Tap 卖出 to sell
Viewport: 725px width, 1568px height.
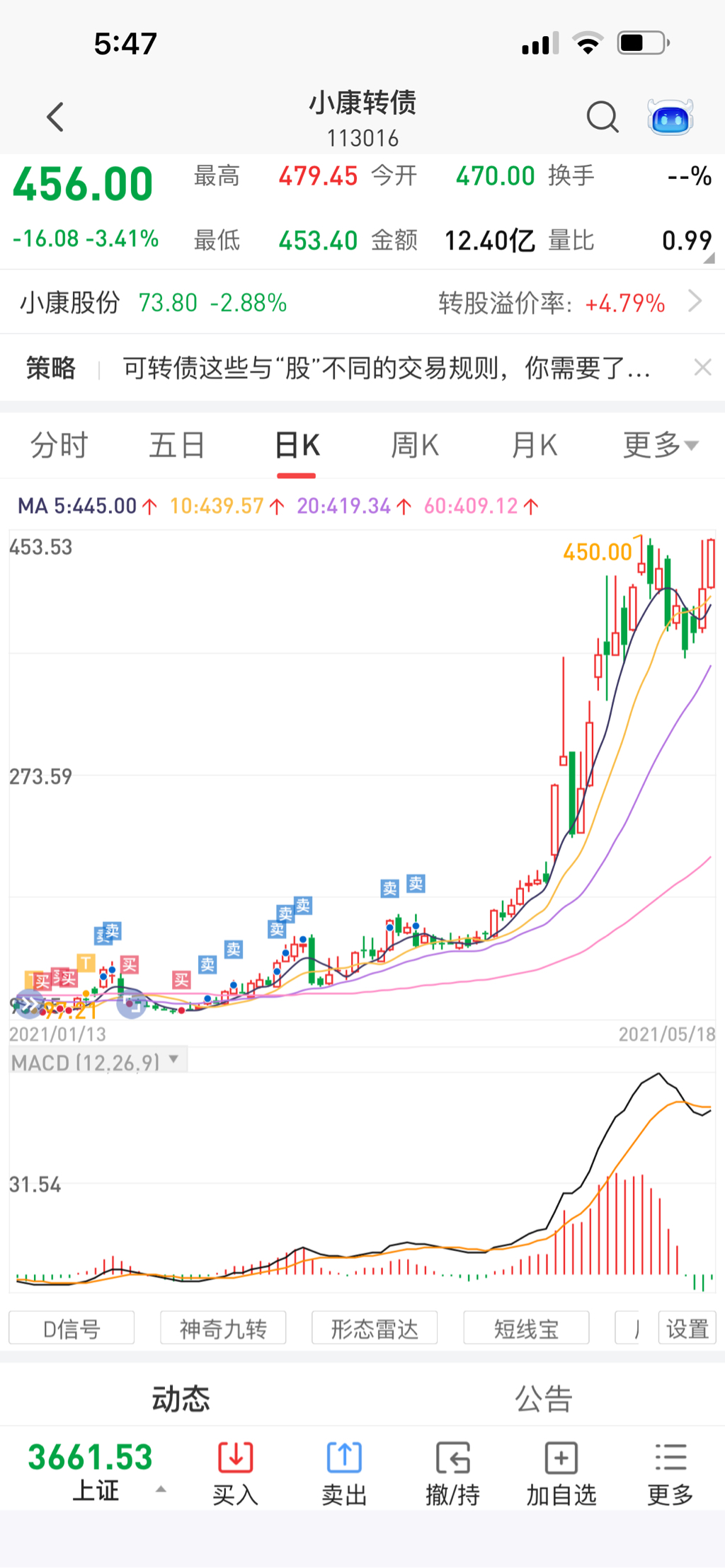[x=344, y=1473]
